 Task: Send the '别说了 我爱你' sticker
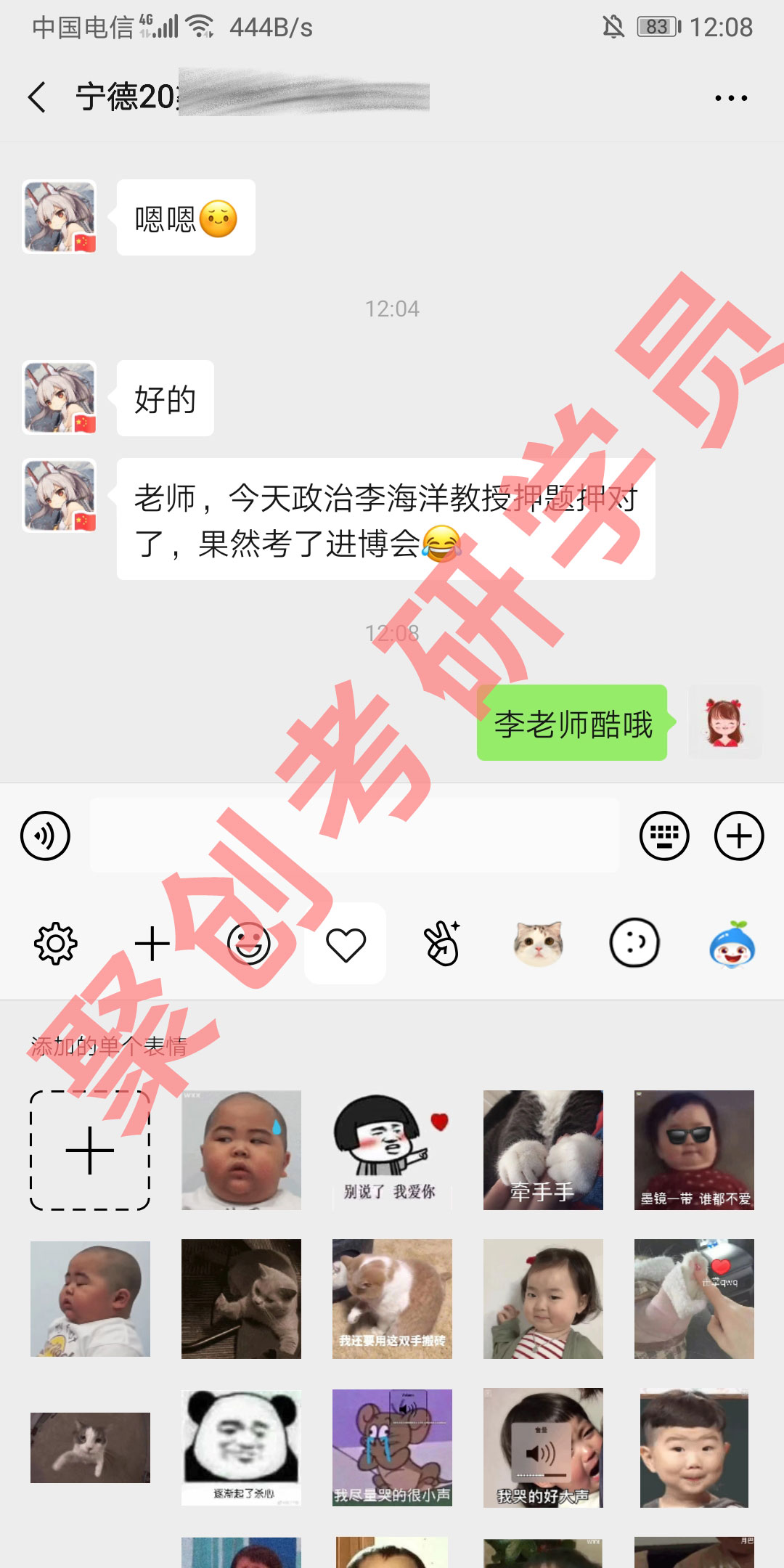coord(392,1151)
